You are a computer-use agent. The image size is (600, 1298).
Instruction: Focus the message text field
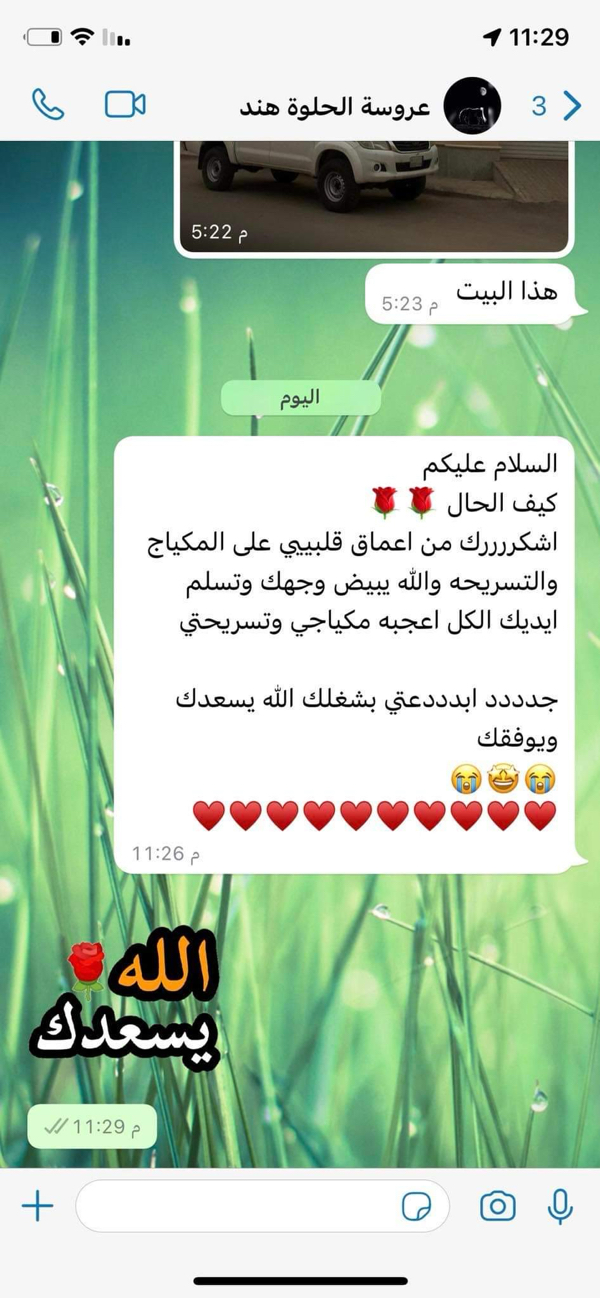240,1206
